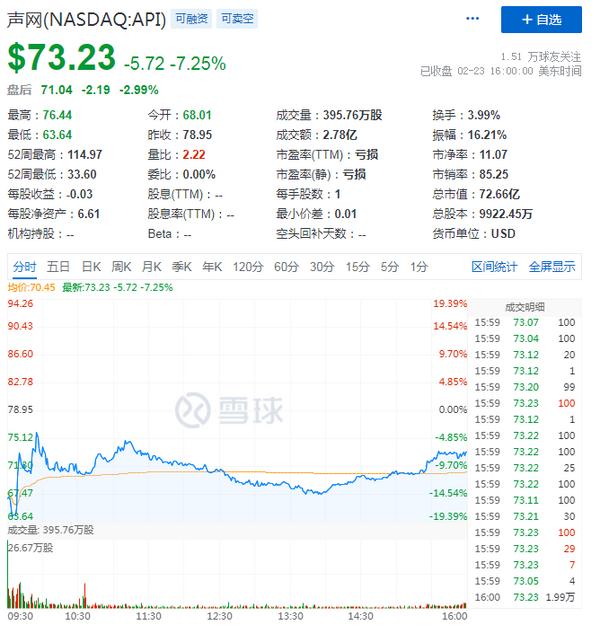This screenshot has height=632, width=600.
Task: Switch to the 120分 interval chart
Action: 247,266
